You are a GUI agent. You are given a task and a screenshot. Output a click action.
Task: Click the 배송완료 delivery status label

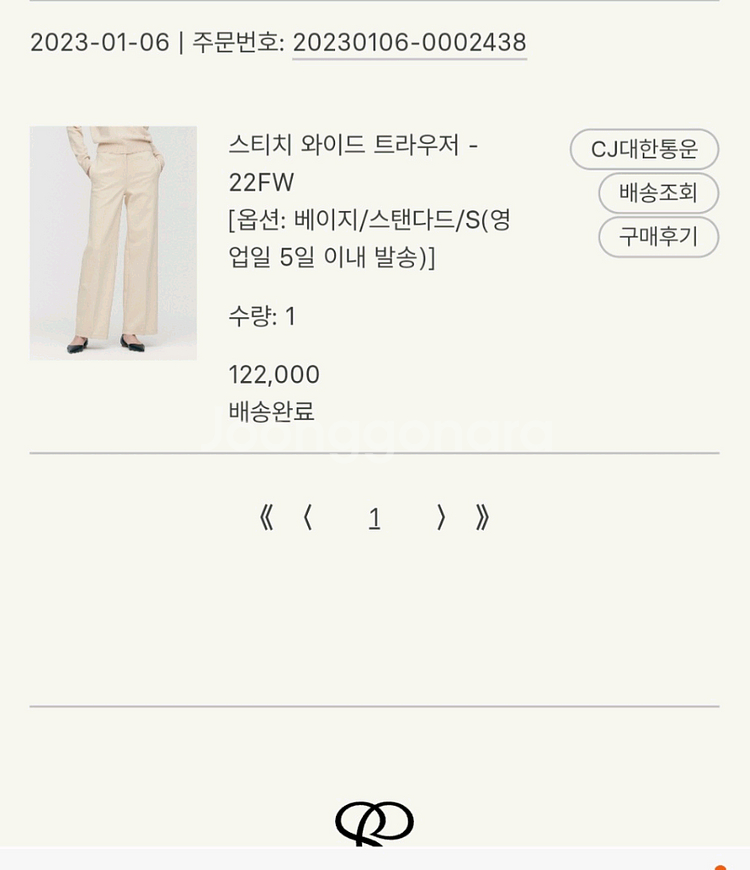coord(270,411)
